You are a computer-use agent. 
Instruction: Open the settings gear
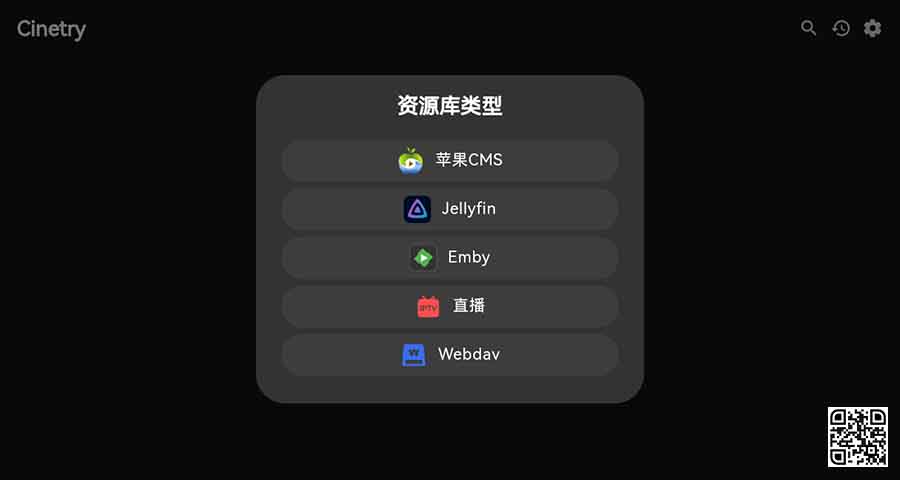[x=873, y=28]
